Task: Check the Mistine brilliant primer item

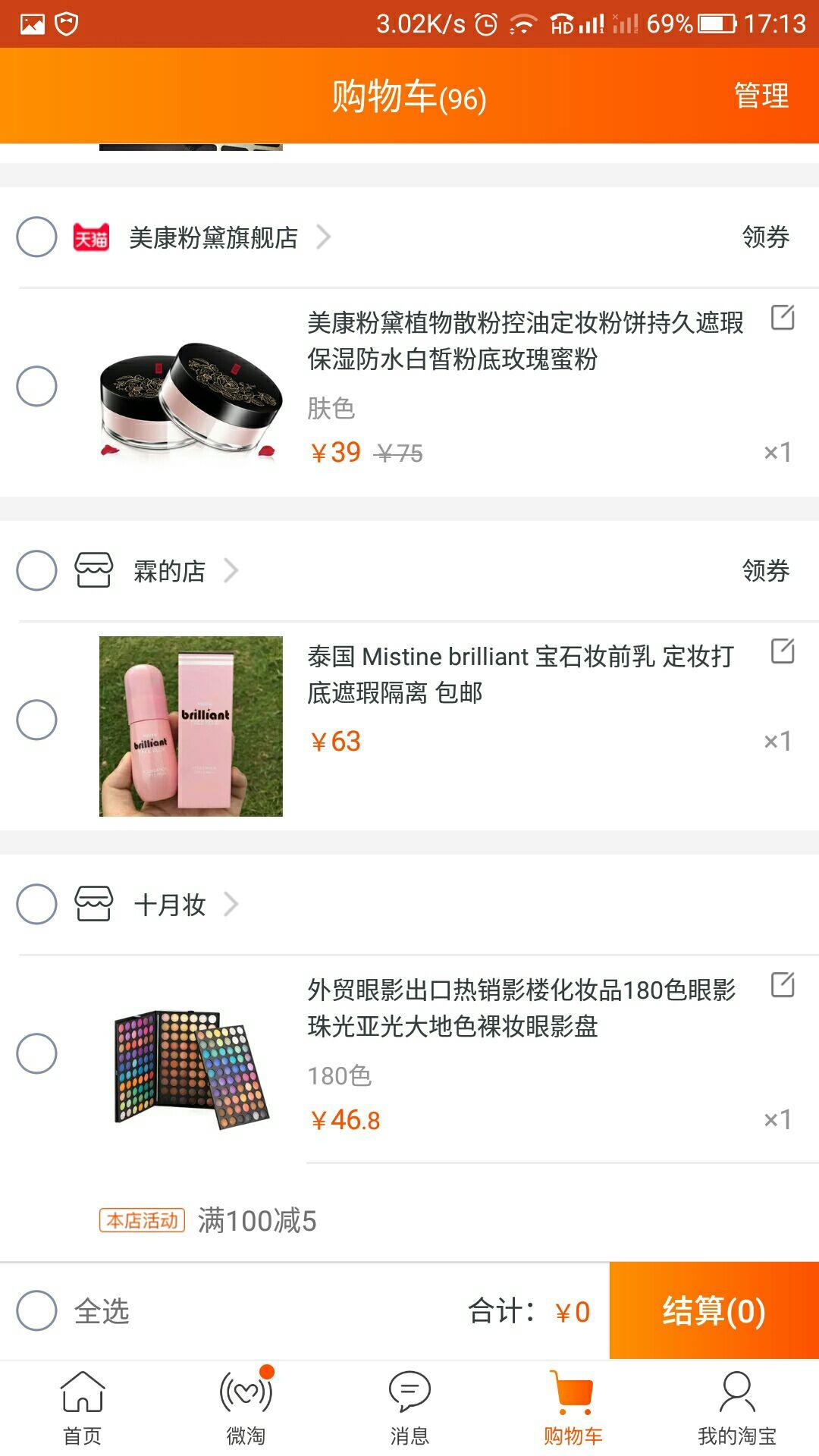Action: (x=36, y=720)
